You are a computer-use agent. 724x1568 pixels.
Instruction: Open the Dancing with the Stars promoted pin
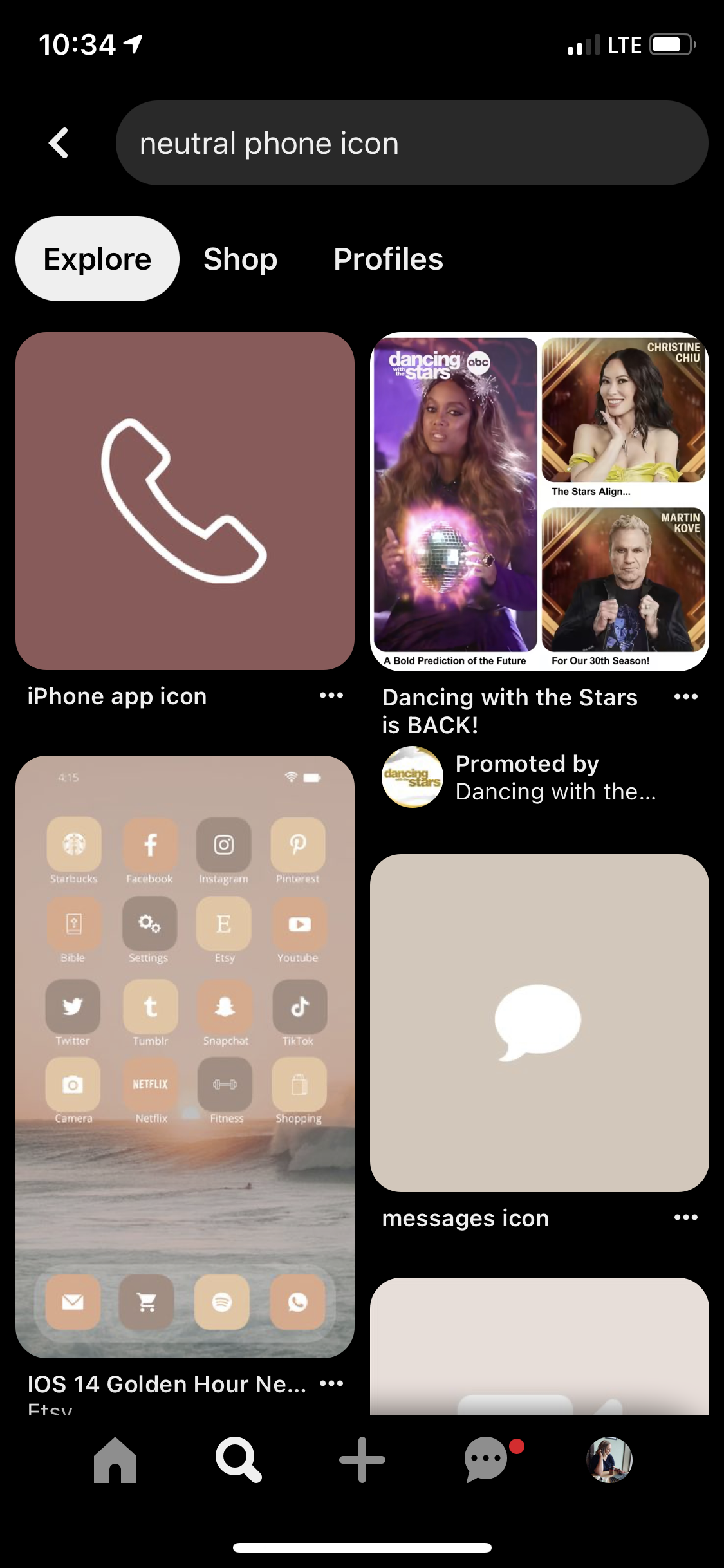click(x=539, y=501)
